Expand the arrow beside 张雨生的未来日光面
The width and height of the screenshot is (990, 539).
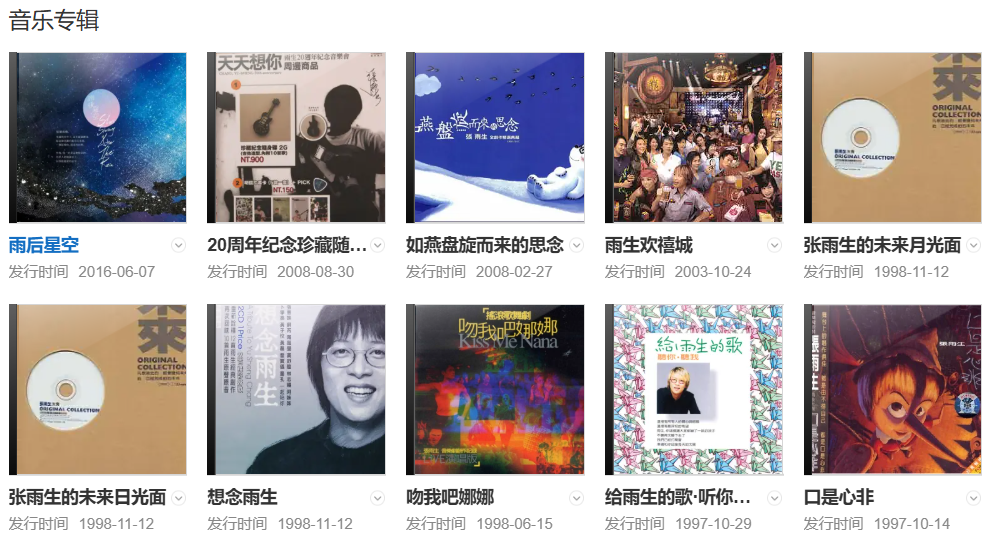click(x=179, y=497)
